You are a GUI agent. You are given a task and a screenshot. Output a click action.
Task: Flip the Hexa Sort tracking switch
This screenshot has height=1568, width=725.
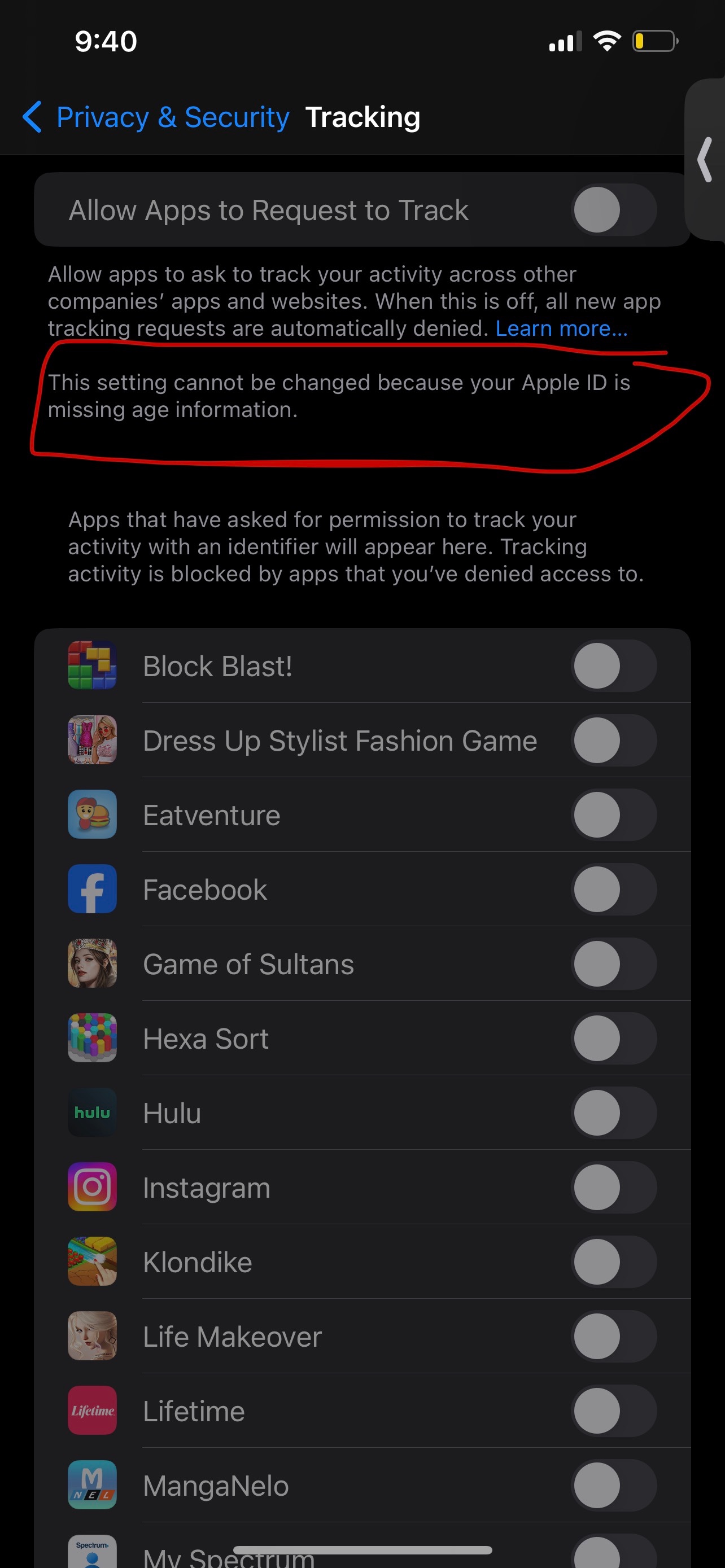[614, 1039]
